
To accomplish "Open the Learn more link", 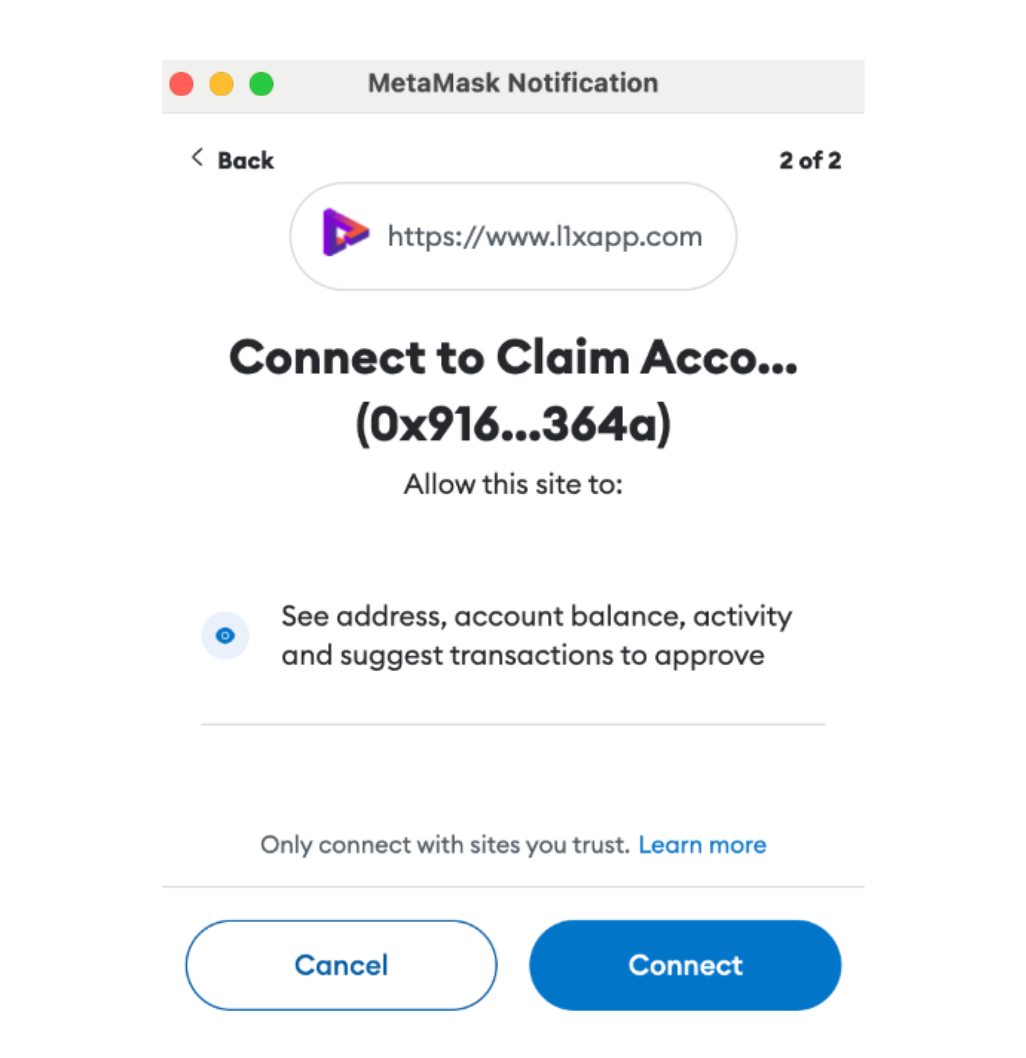I will coord(702,845).
